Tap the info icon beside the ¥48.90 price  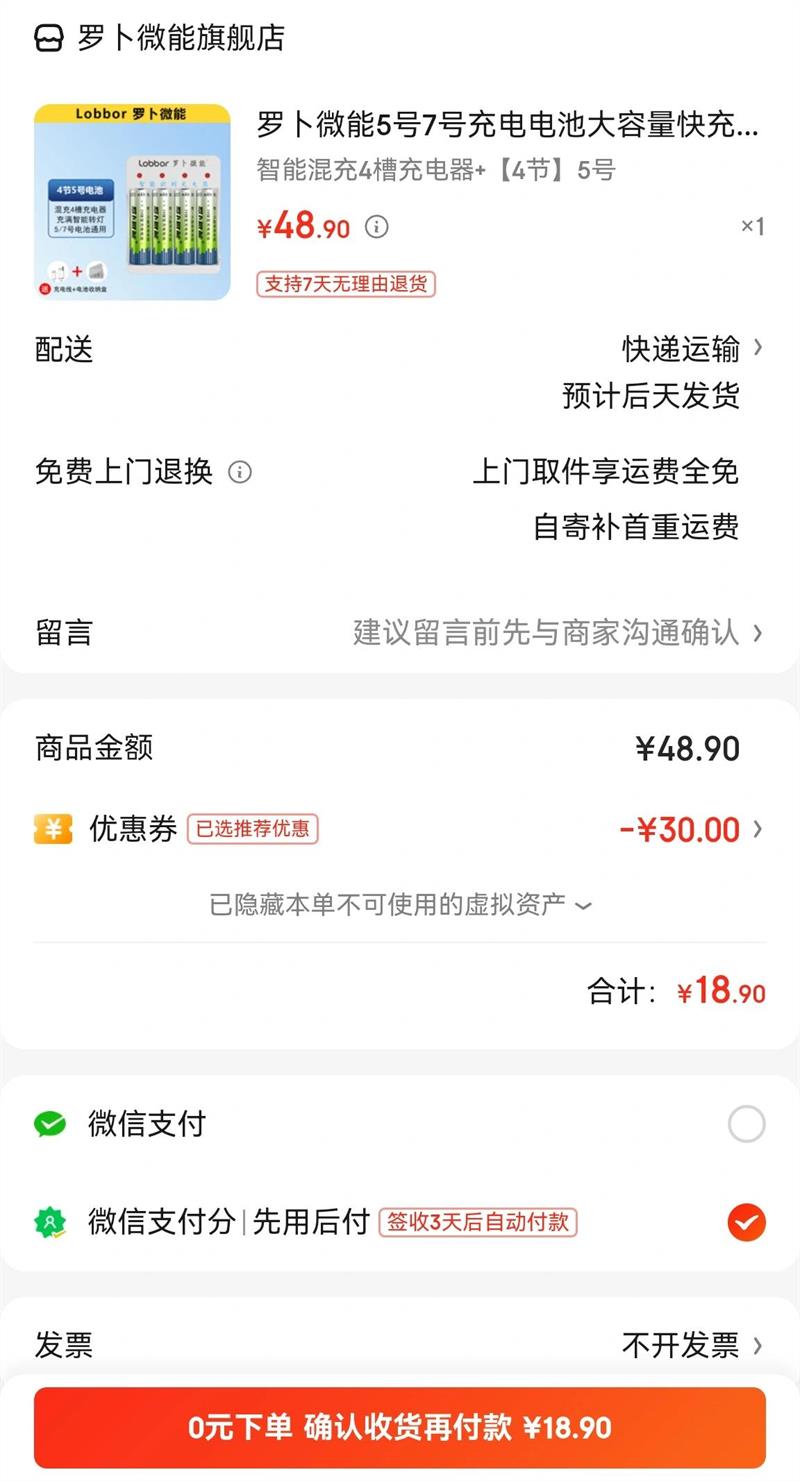[376, 227]
